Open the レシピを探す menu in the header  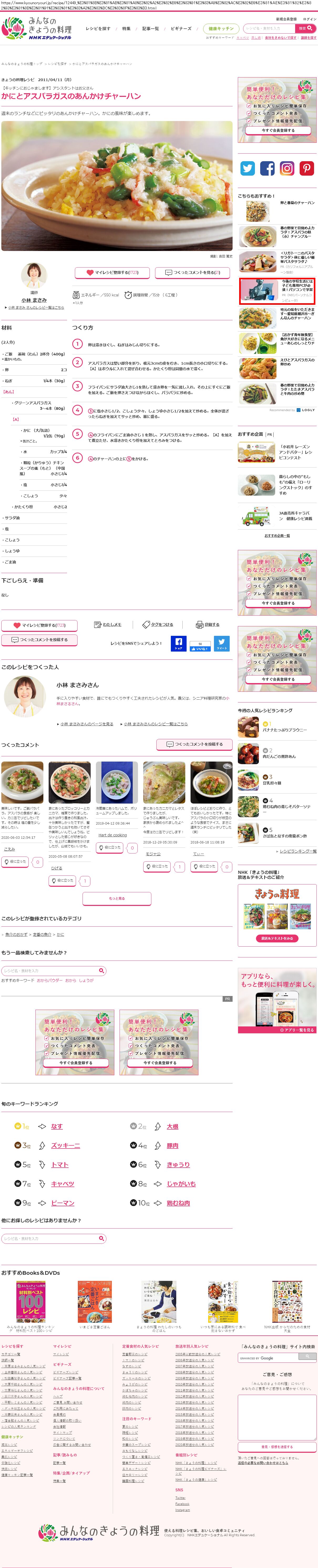98,29
